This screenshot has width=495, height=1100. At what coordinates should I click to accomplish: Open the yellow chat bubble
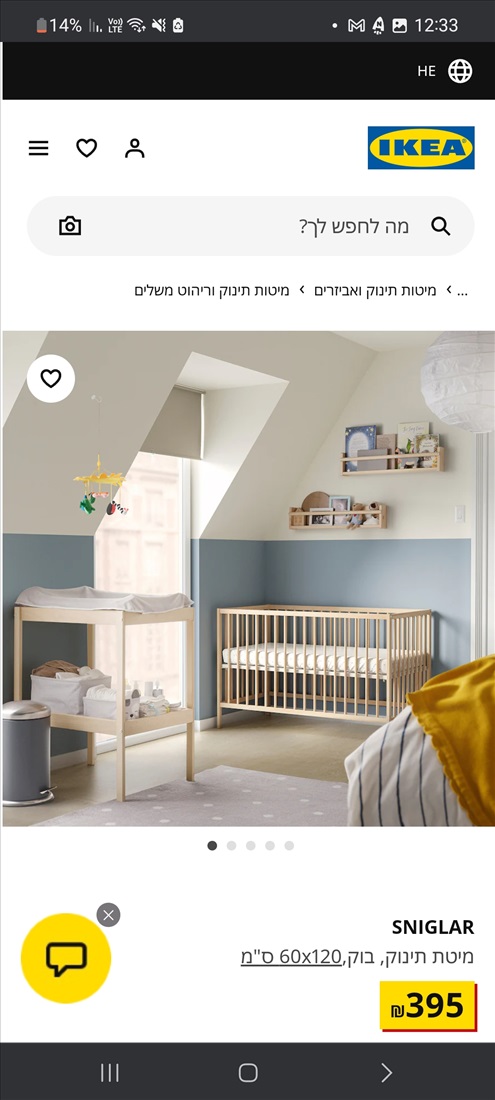click(66, 958)
